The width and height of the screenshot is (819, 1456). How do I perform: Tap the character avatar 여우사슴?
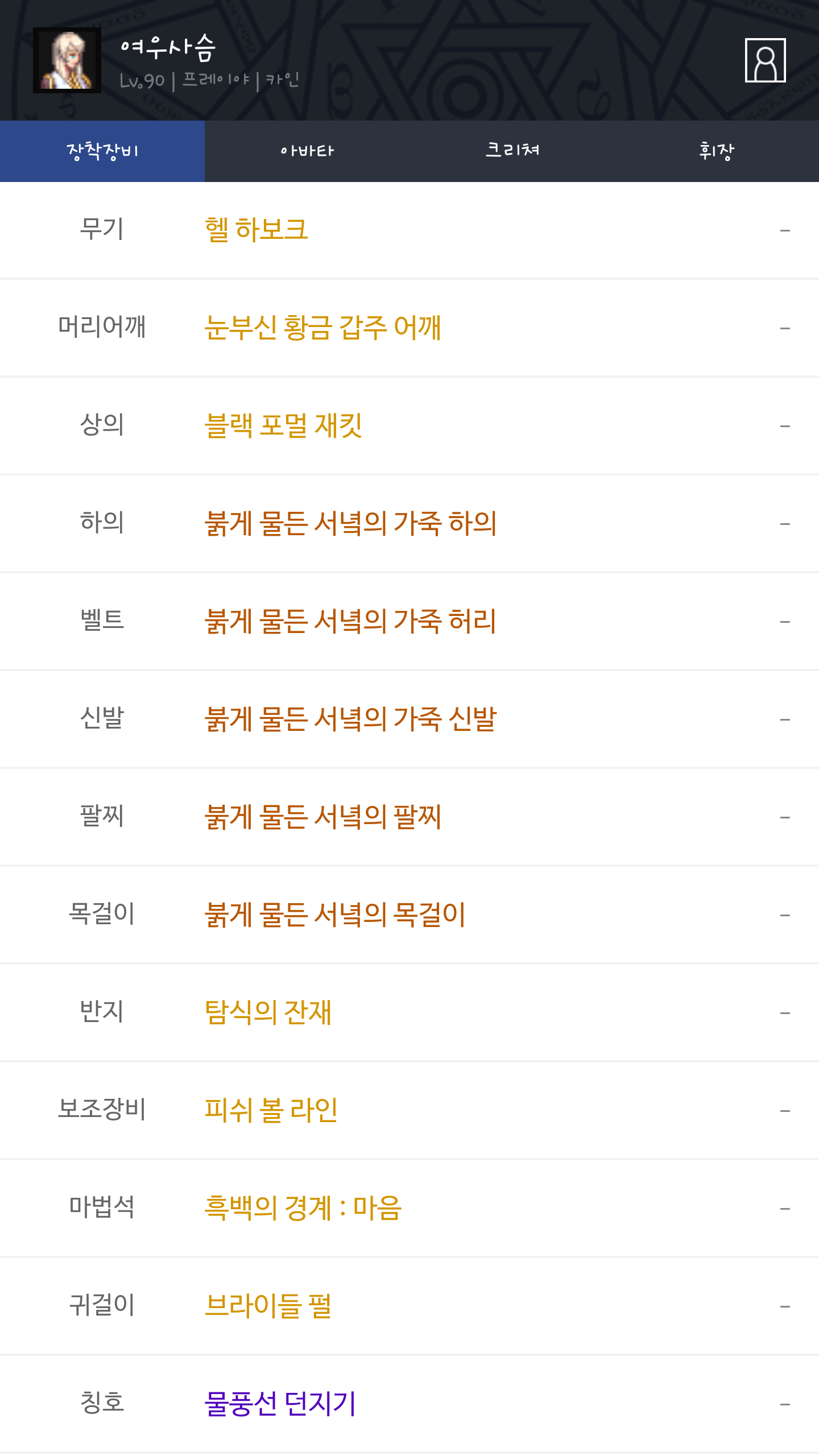pos(67,60)
